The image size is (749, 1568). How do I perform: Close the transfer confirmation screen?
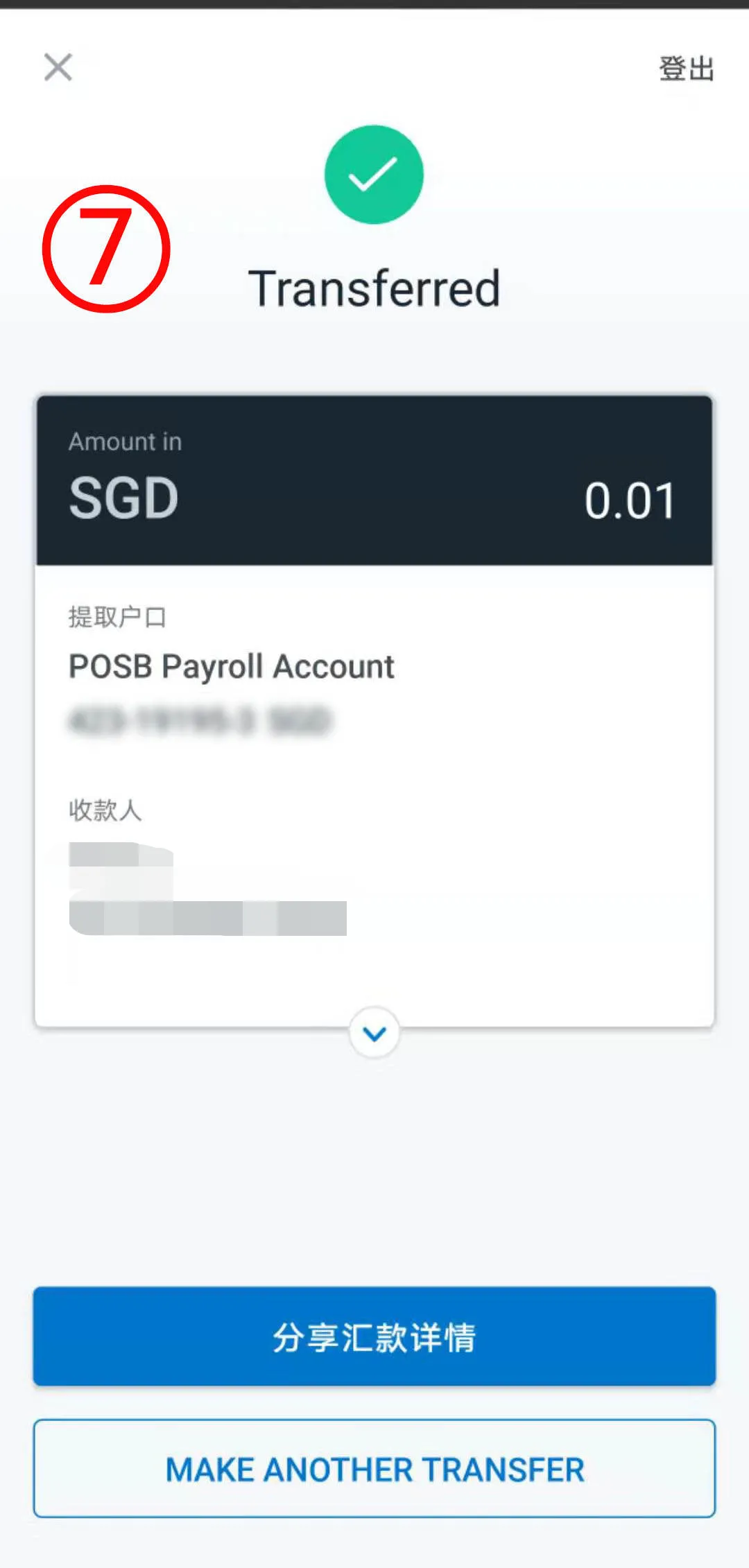58,67
